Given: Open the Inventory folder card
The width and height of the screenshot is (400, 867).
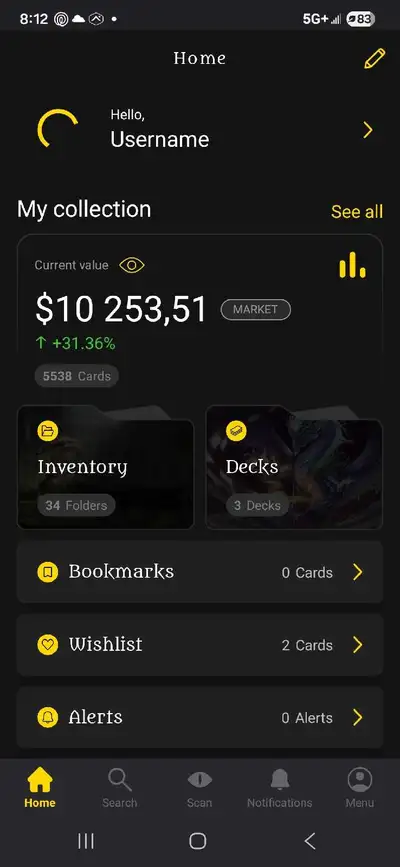Looking at the screenshot, I should click(x=106, y=467).
